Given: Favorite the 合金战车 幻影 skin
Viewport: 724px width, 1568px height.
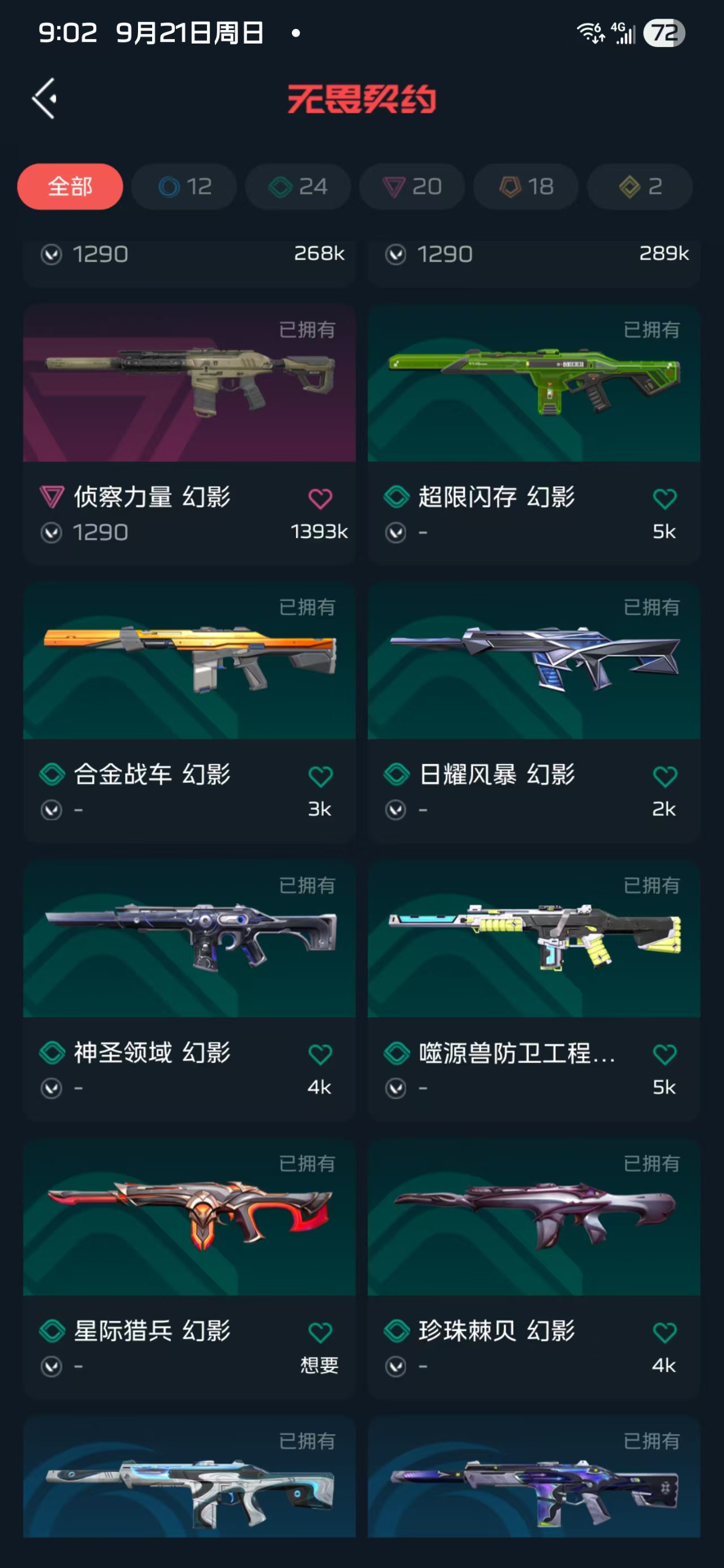Looking at the screenshot, I should [320, 776].
